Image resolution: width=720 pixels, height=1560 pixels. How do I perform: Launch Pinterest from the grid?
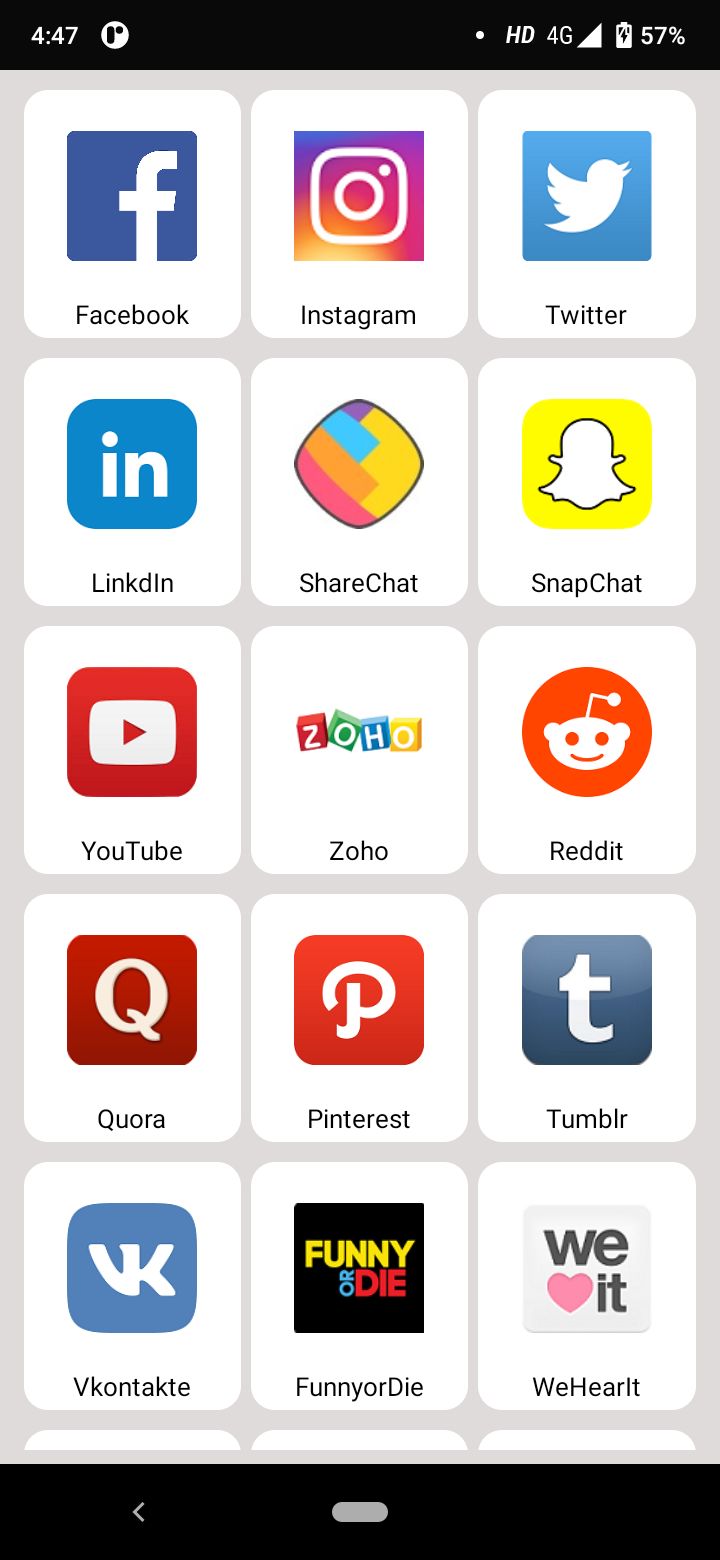click(359, 1018)
